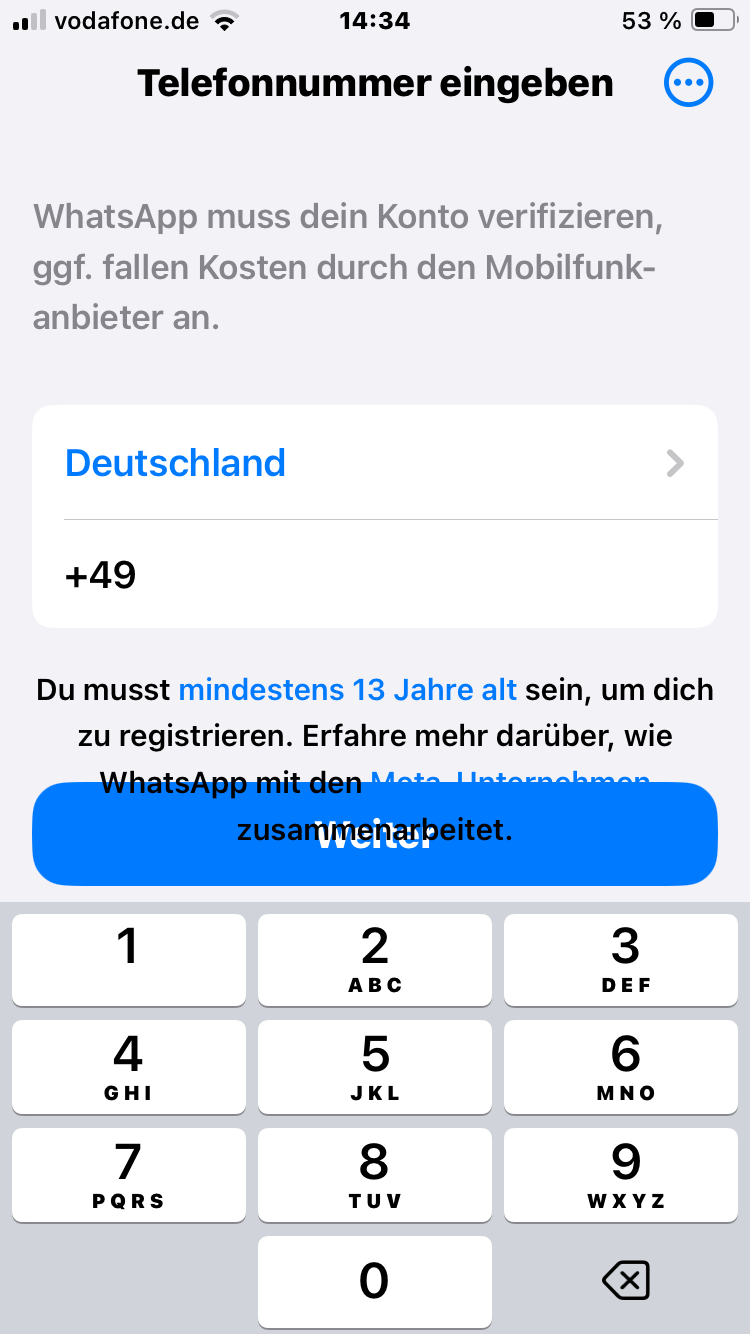Delete the last digit with backspace
750x1334 pixels.
click(626, 1281)
